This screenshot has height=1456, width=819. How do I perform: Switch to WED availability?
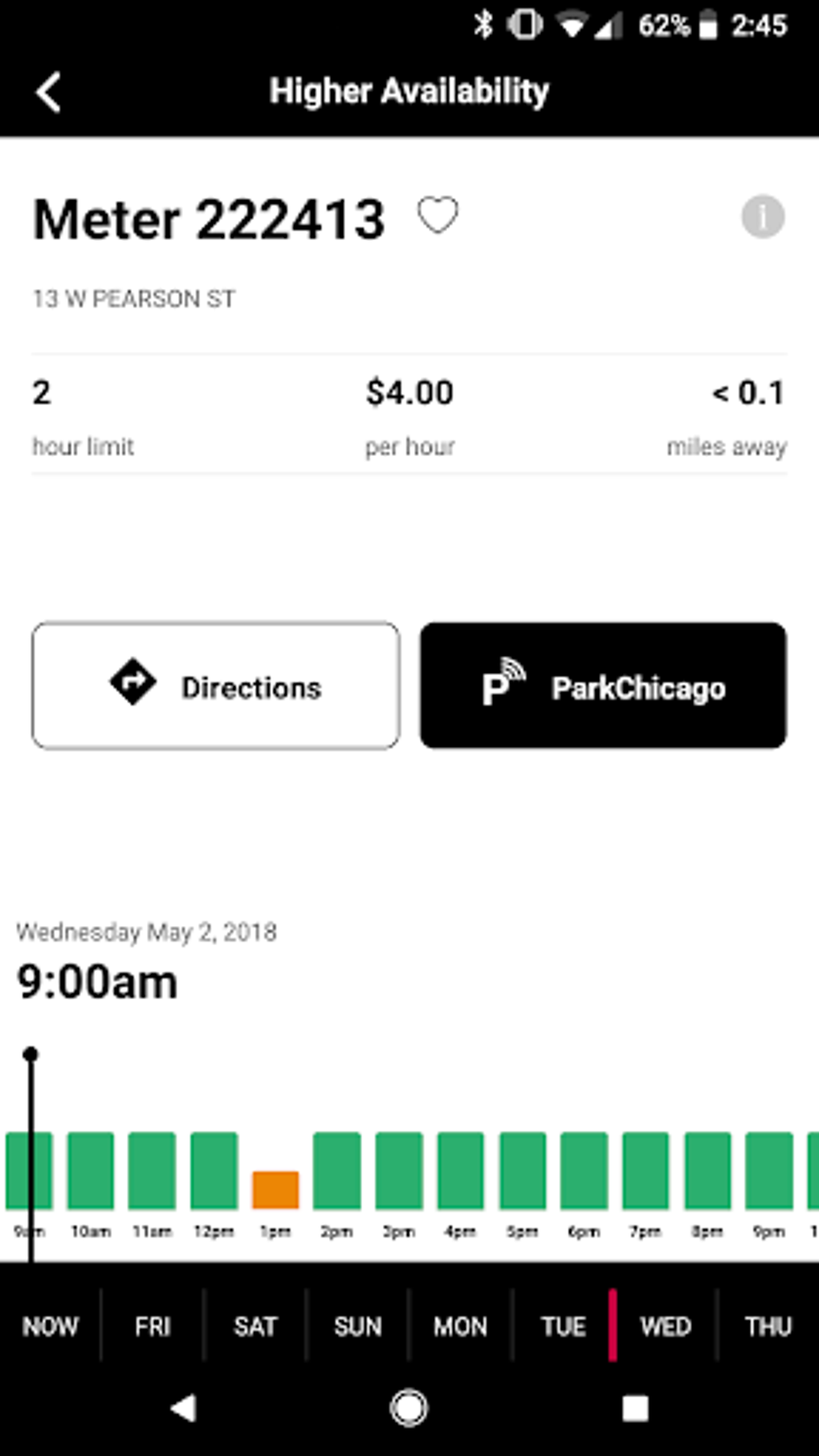tap(666, 1327)
